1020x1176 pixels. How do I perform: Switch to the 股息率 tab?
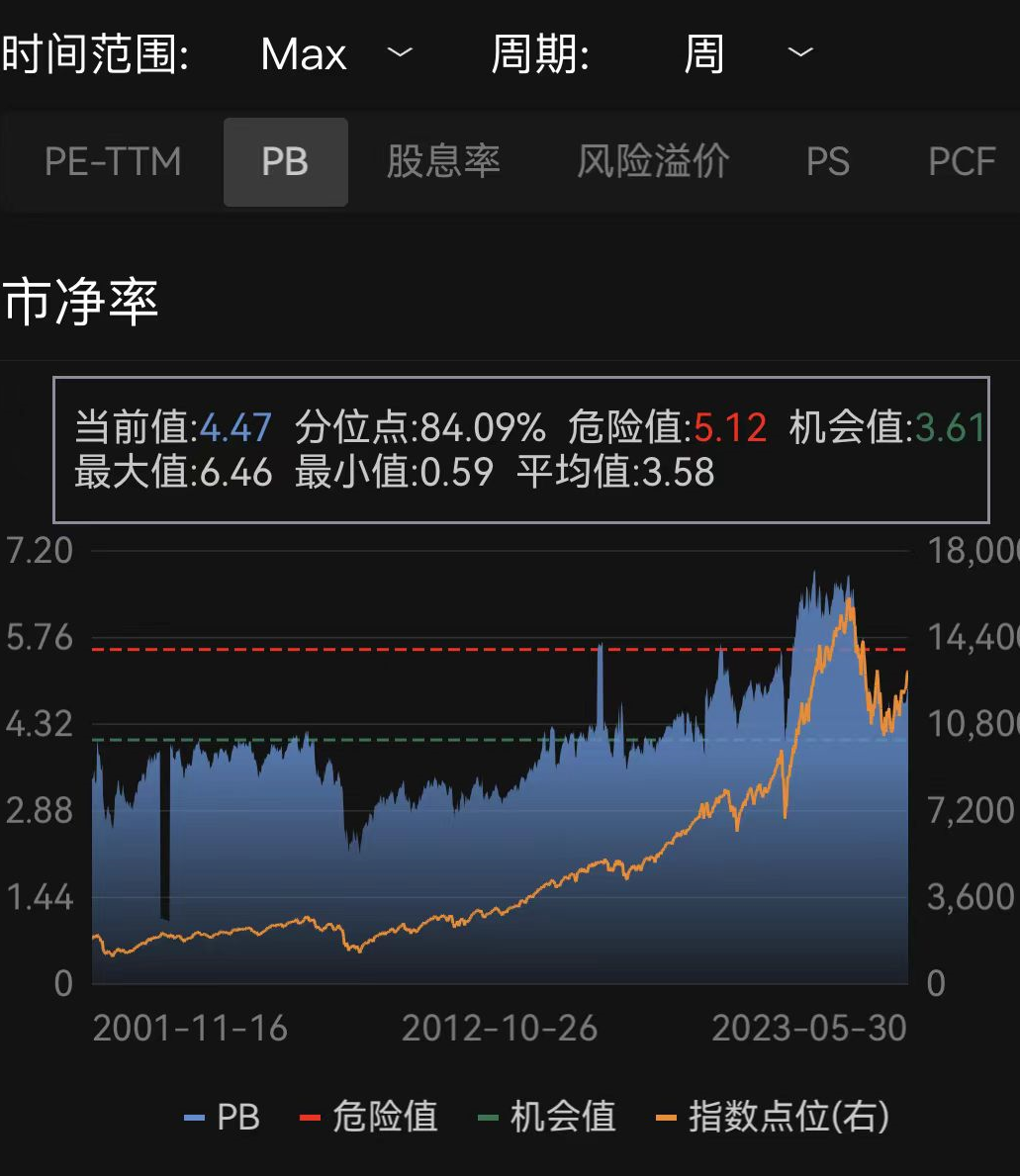click(x=442, y=162)
